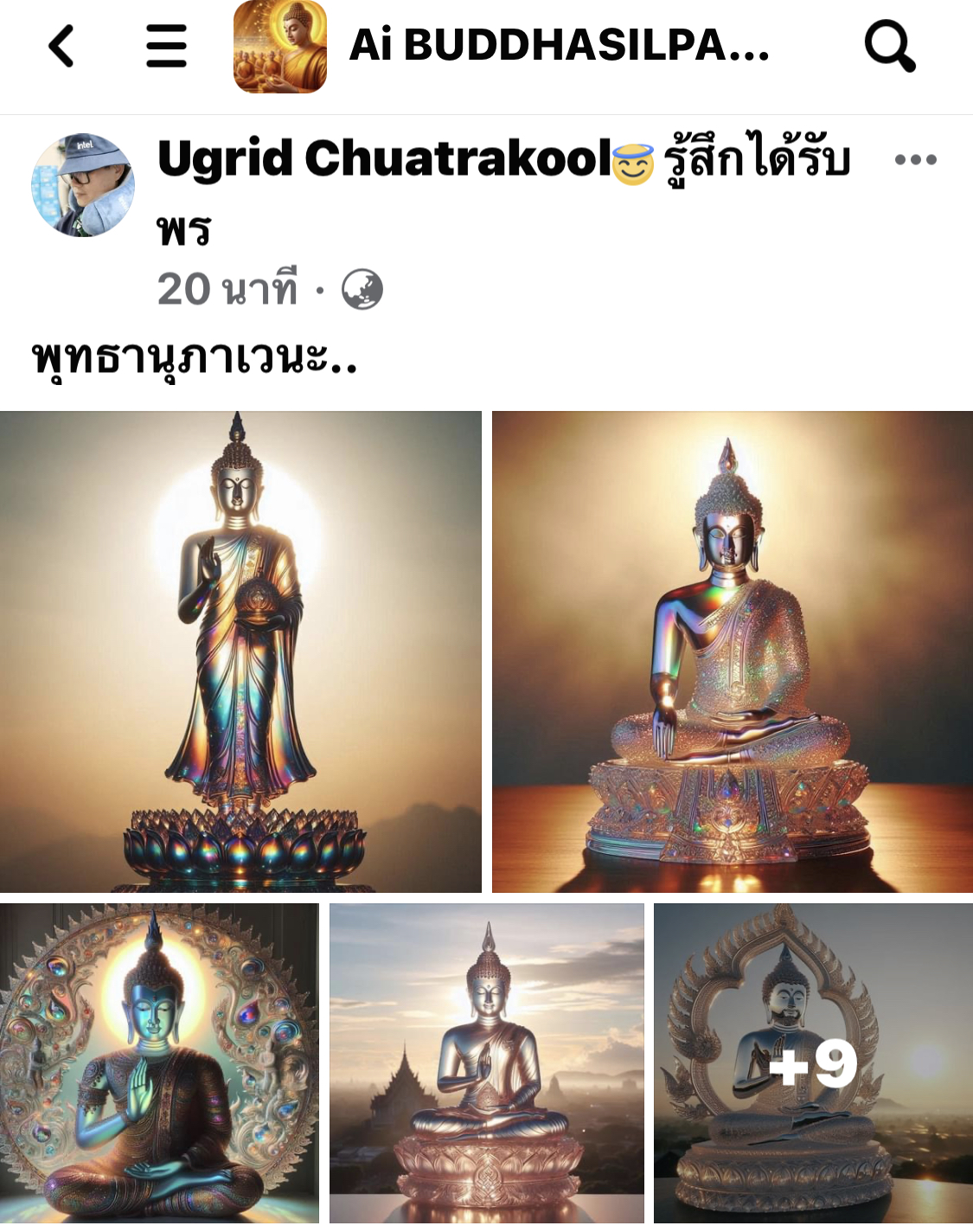View the +9 remaining photos
The height and width of the screenshot is (1232, 973).
point(813,1062)
